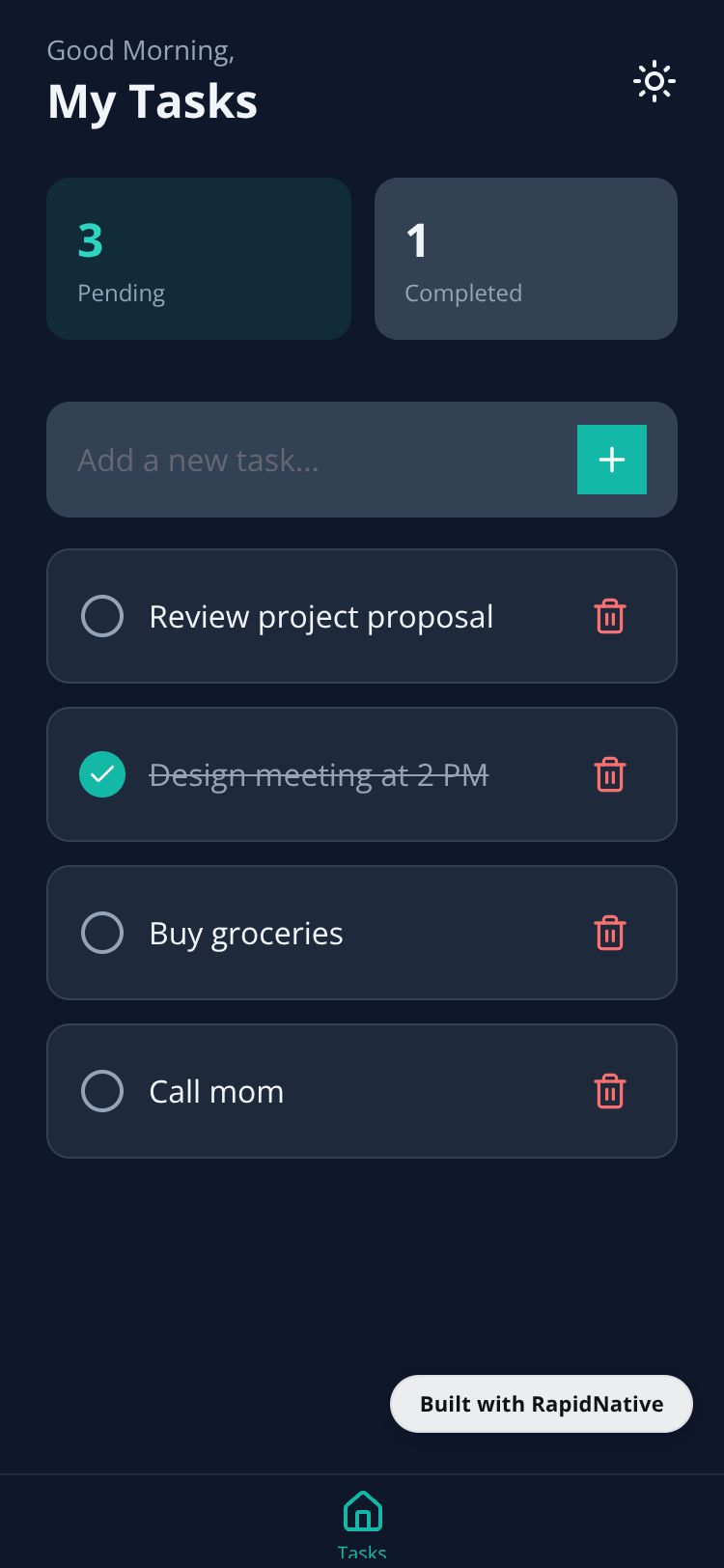Check off Buy groceries
Viewport: 724px width, 1568px height.
(102, 933)
